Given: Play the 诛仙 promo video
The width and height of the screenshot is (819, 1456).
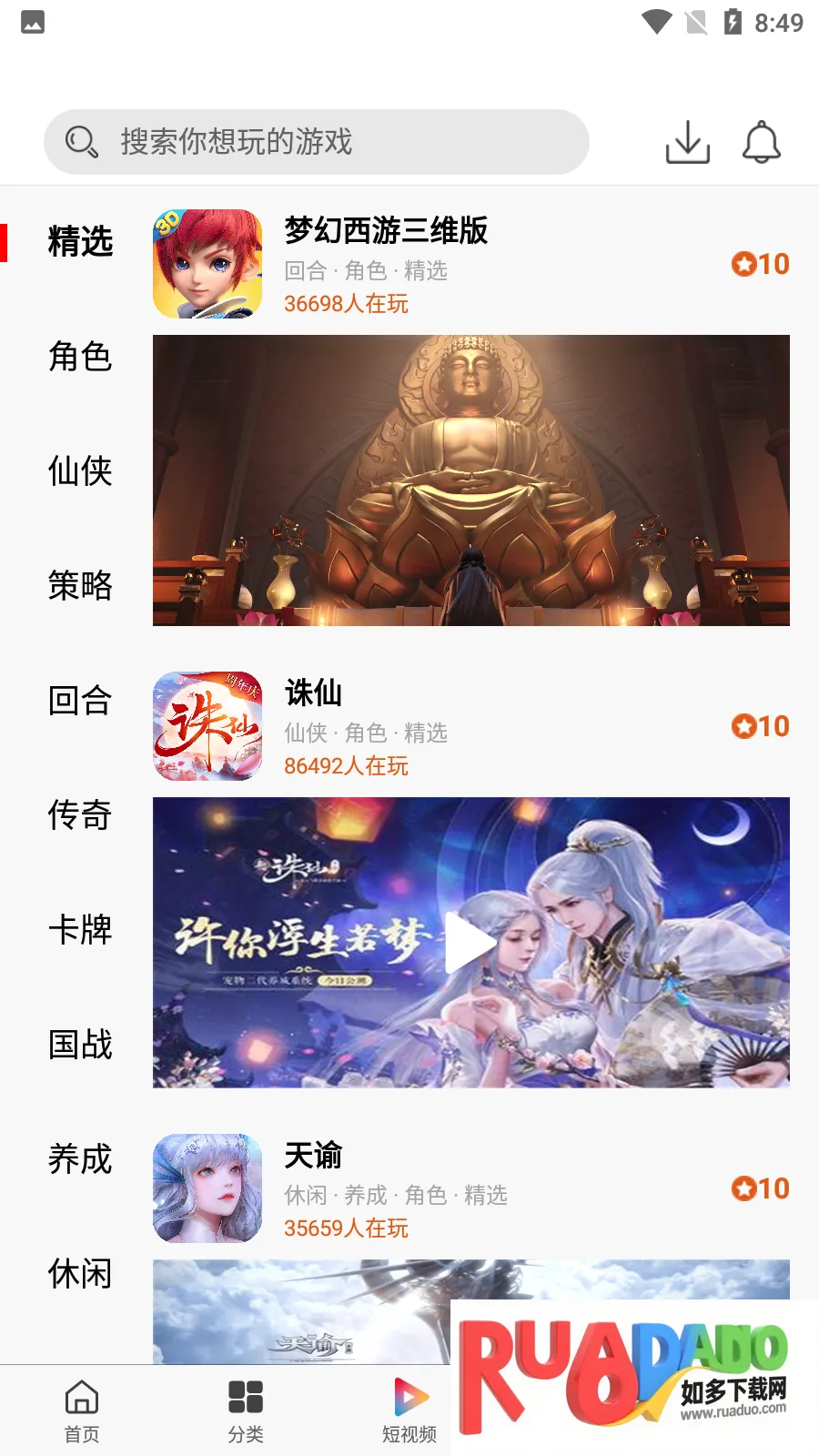Looking at the screenshot, I should pyautogui.click(x=470, y=943).
